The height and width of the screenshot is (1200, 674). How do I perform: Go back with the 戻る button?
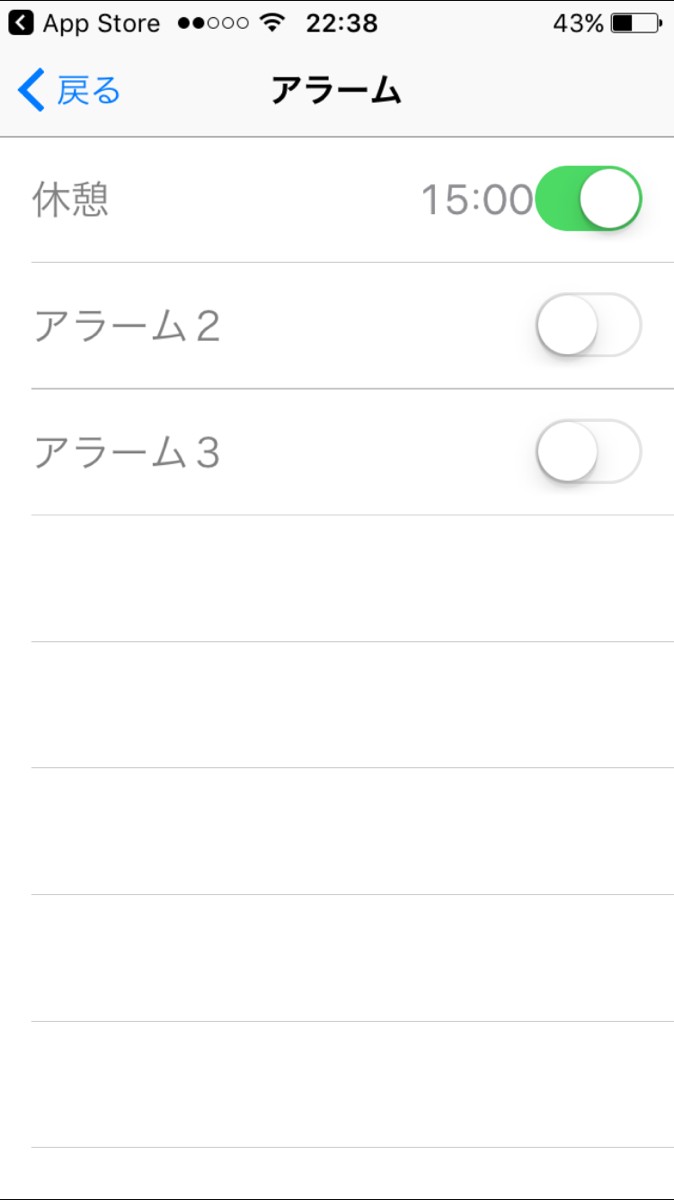point(70,91)
